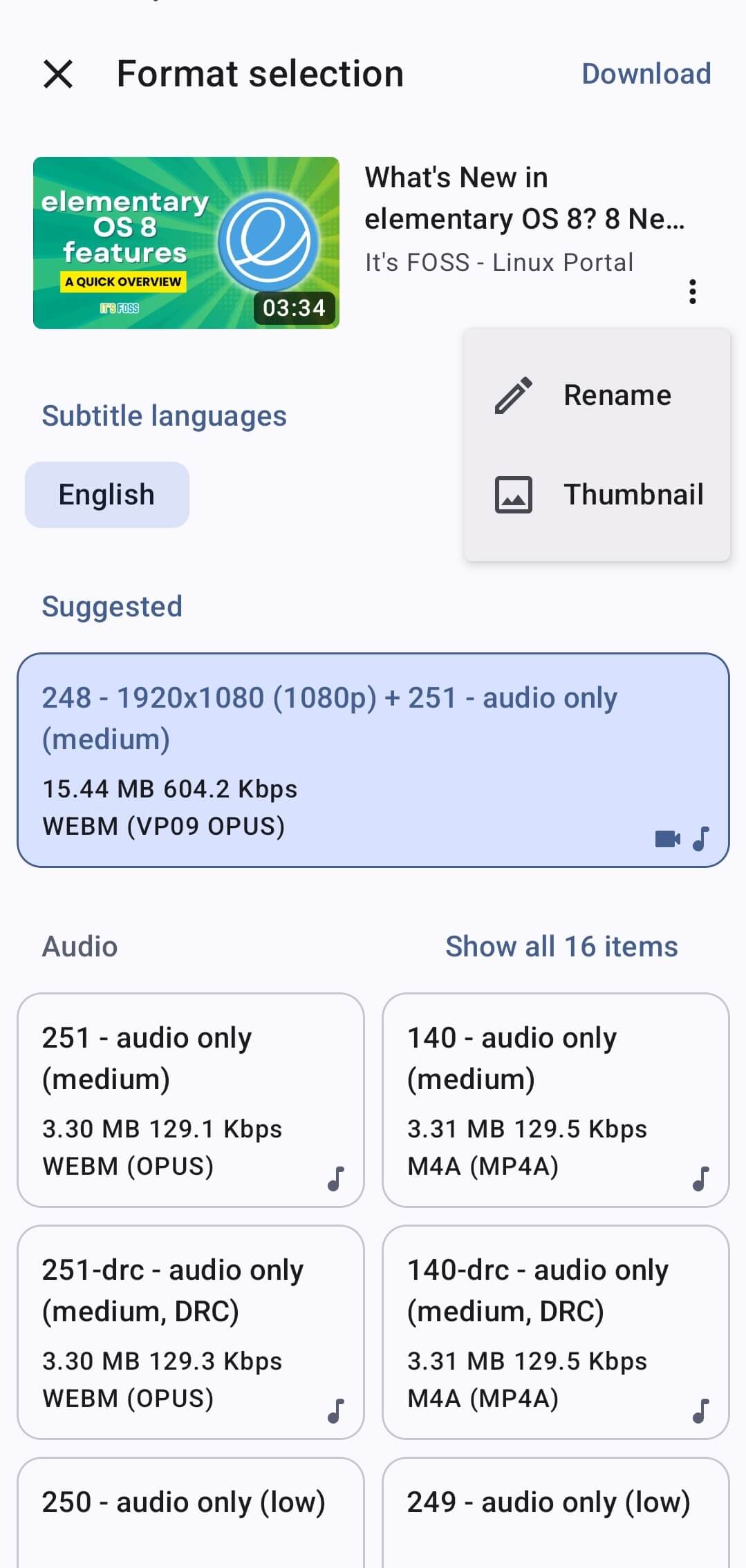The width and height of the screenshot is (746, 1568).
Task: Select Rename from the popup menu
Action: click(597, 395)
